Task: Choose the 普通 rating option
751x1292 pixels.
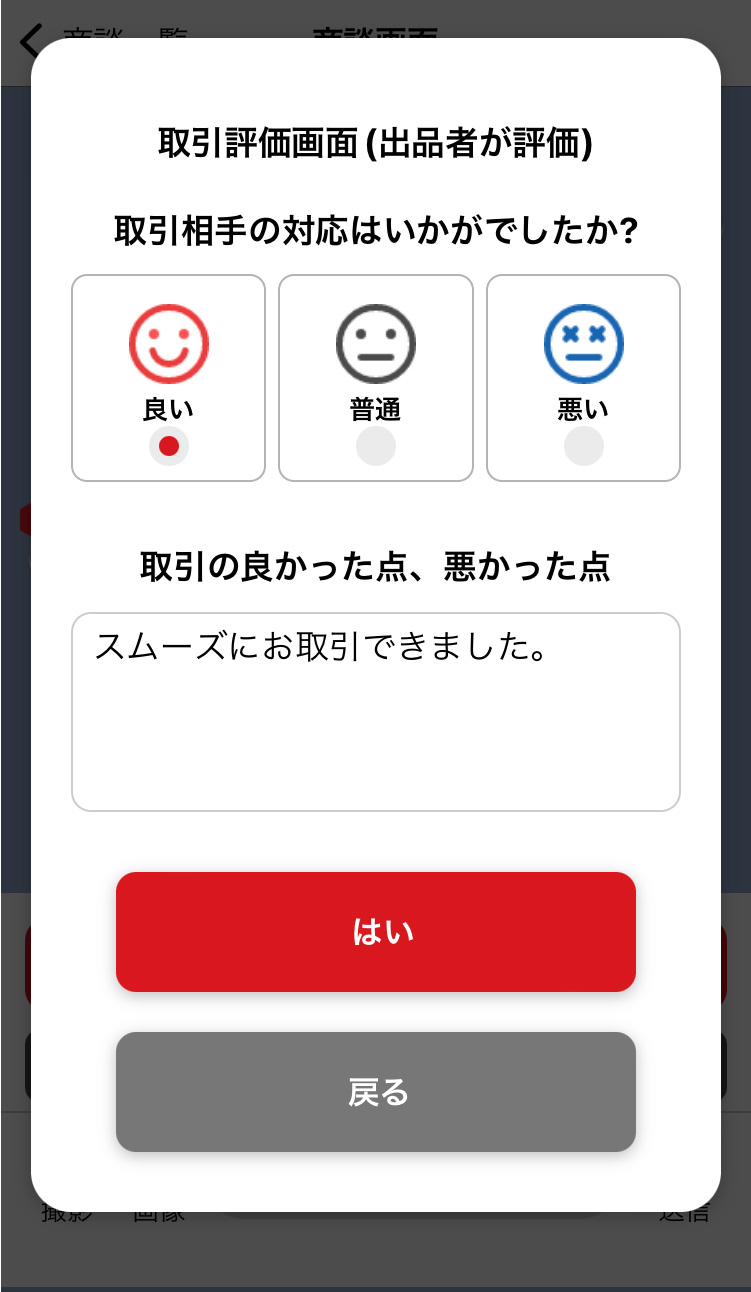Action: pos(375,378)
